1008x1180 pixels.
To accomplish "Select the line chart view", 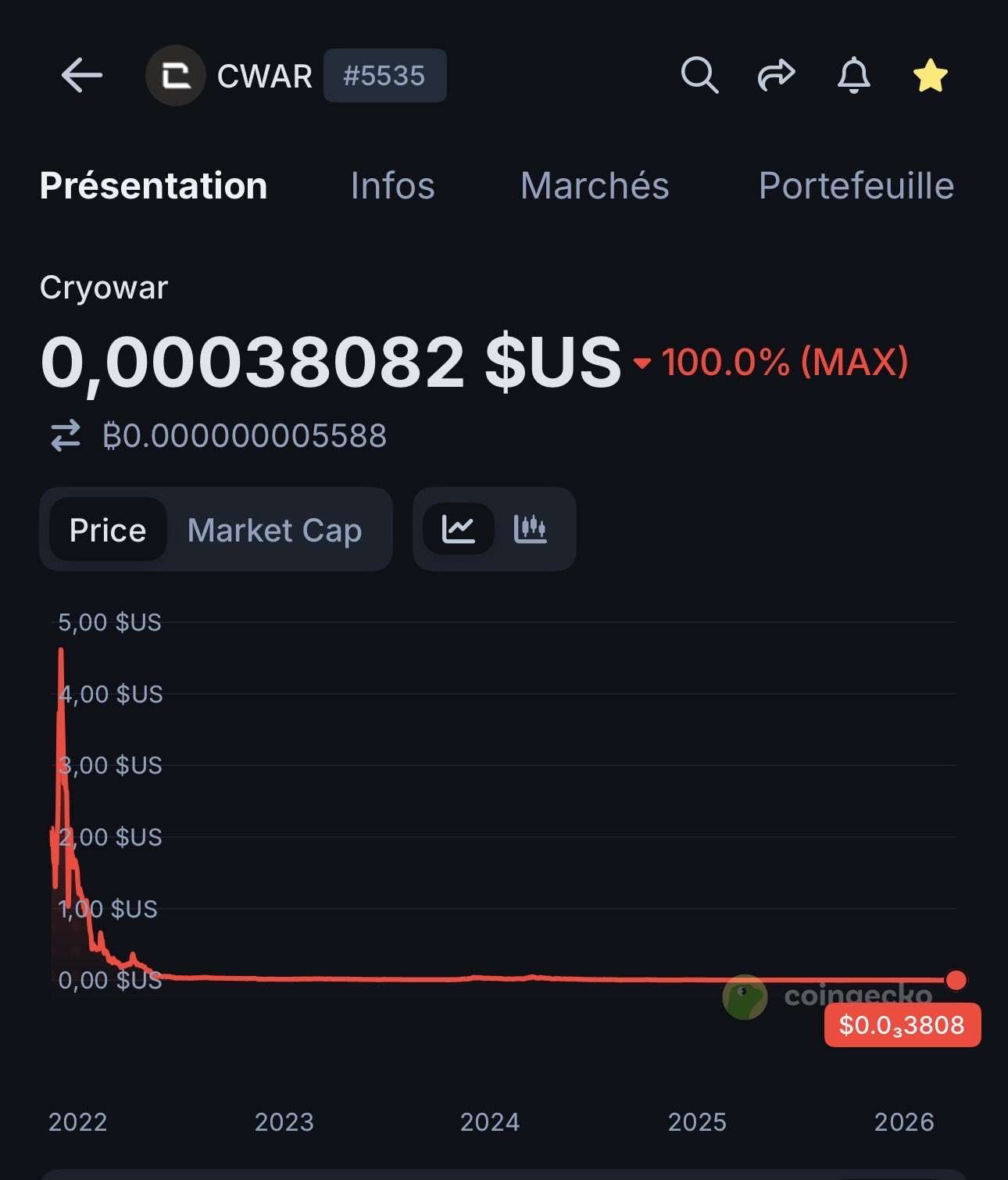I will [x=459, y=529].
